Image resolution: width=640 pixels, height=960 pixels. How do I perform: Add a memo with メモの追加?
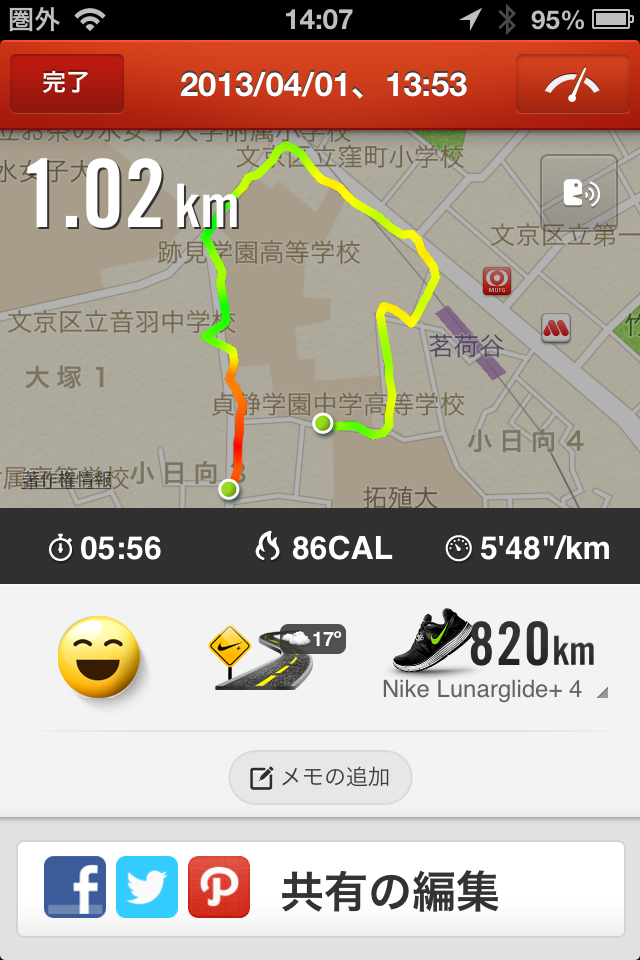(320, 777)
